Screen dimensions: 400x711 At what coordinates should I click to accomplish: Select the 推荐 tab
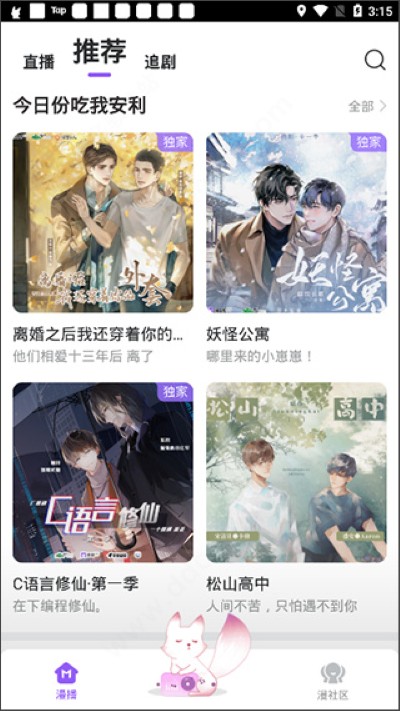(100, 51)
